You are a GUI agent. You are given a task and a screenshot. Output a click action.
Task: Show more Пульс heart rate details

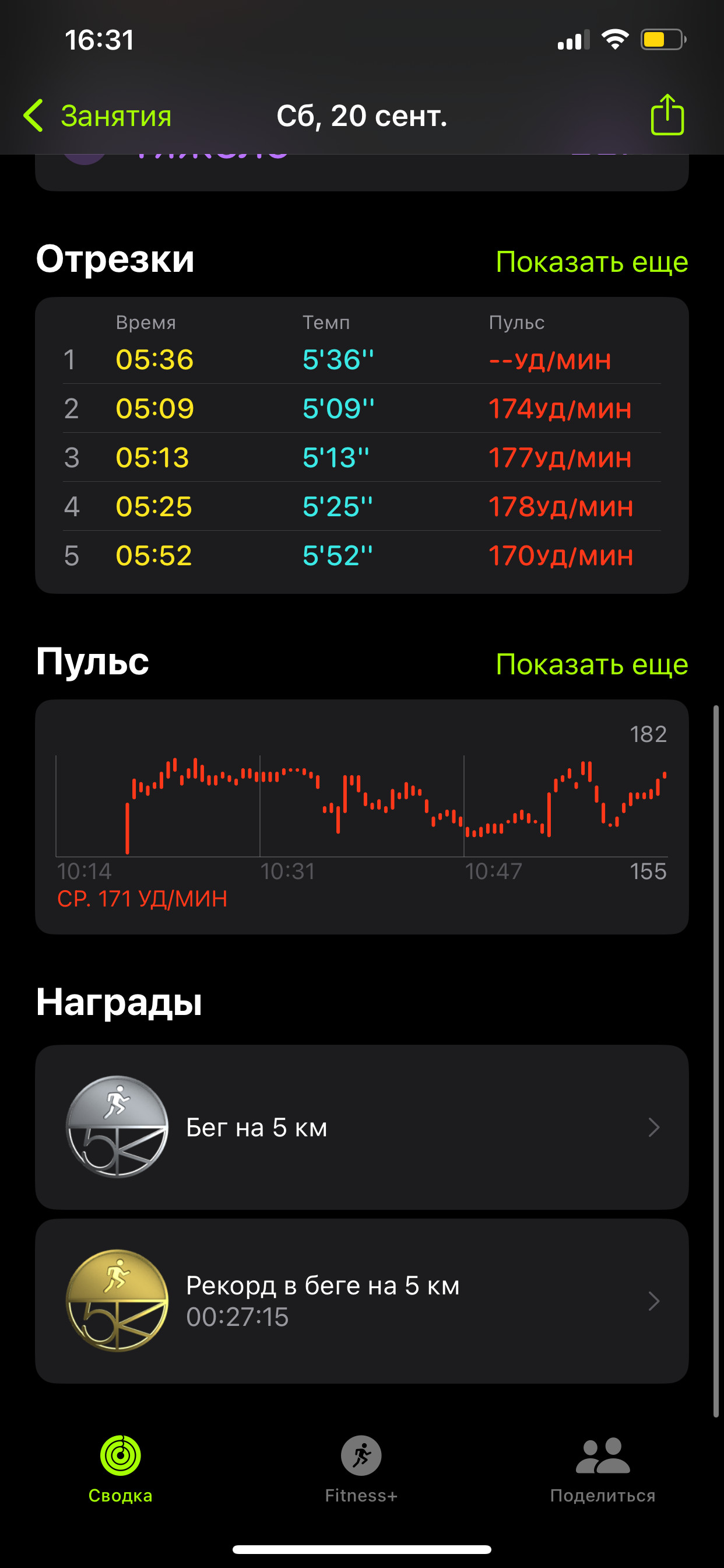[591, 664]
